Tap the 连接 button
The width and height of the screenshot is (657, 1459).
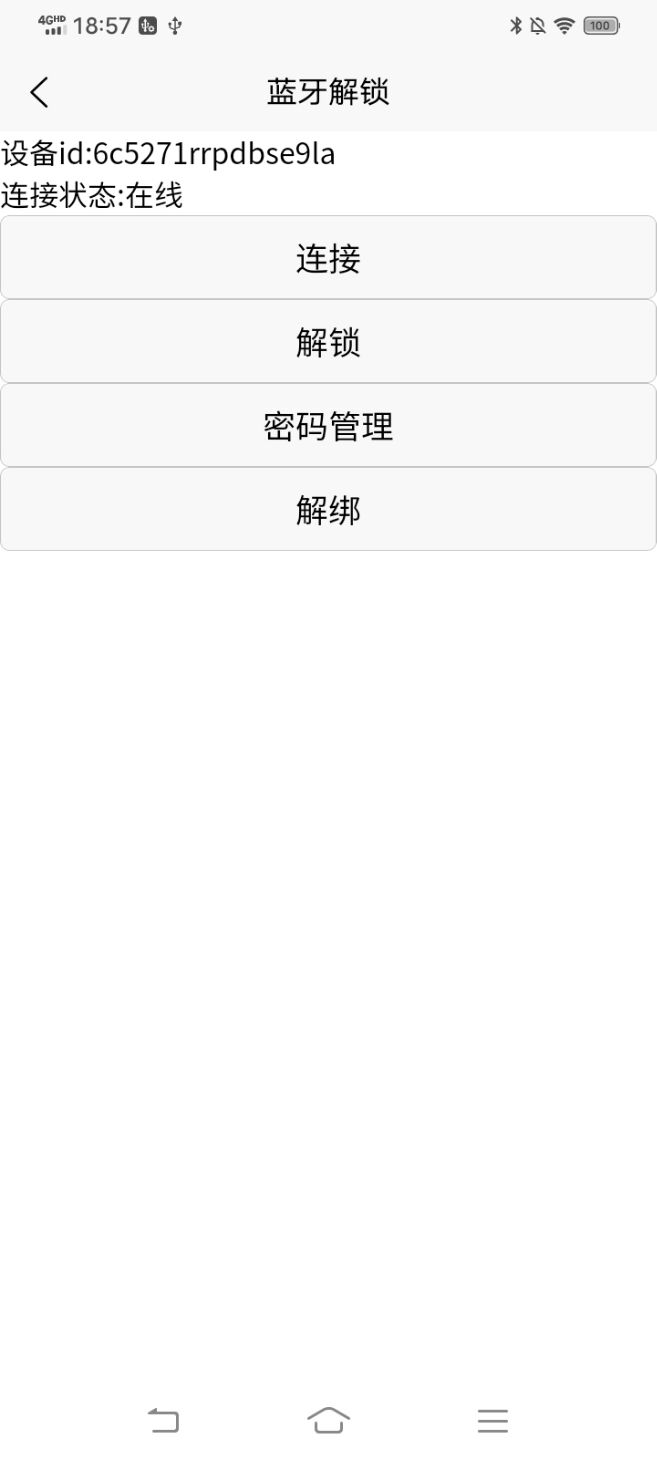tap(328, 258)
